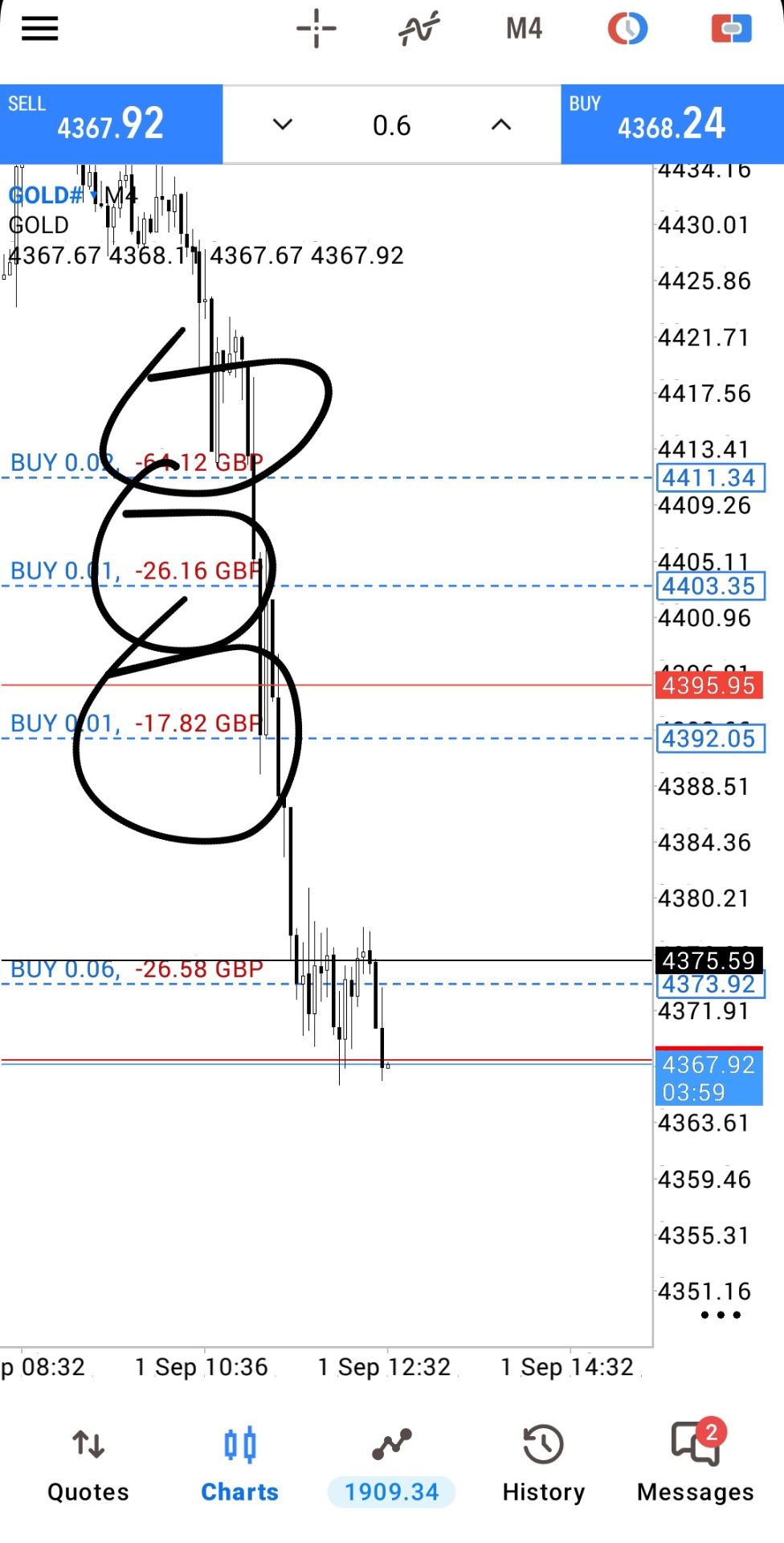
Task: Open the three-dot chart menu
Action: (x=721, y=1316)
